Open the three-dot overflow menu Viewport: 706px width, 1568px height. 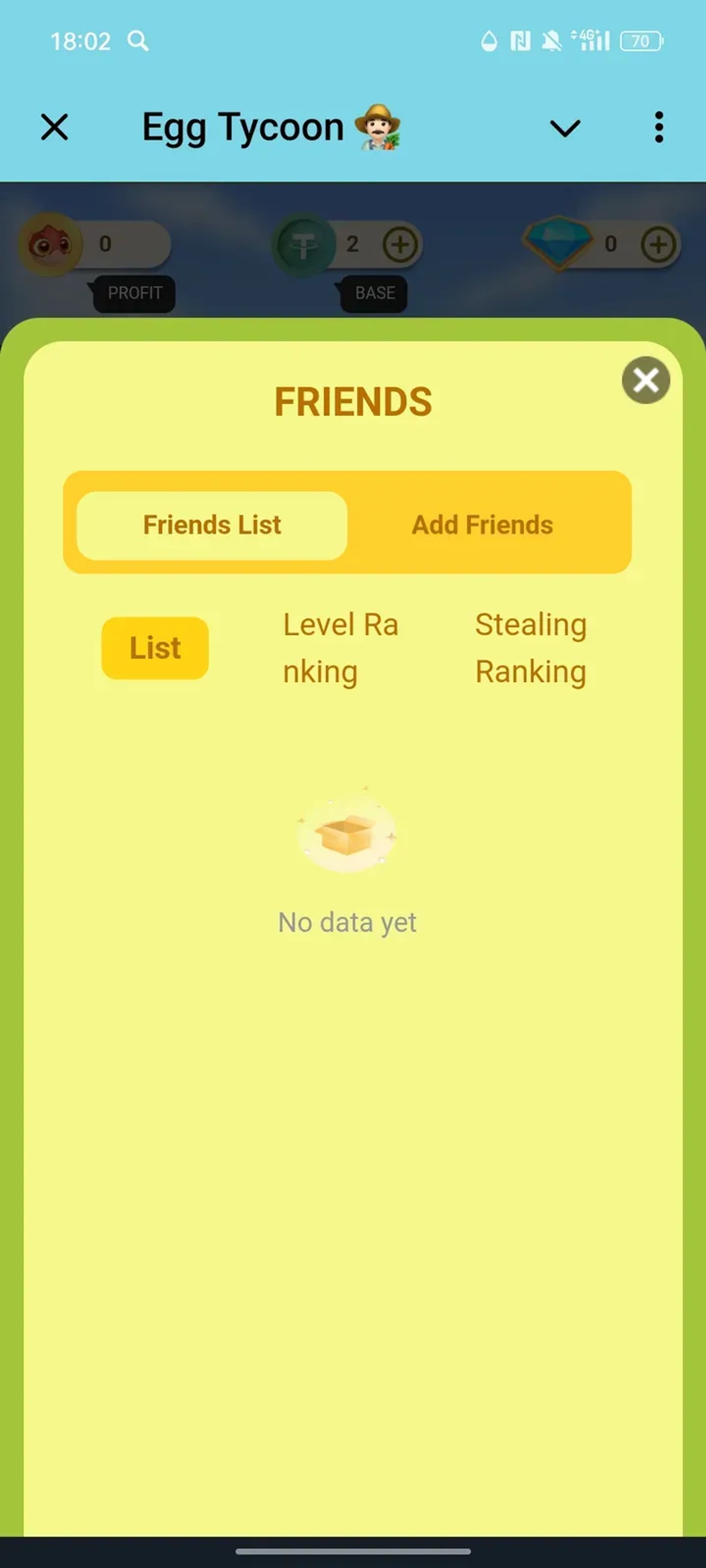[658, 127]
